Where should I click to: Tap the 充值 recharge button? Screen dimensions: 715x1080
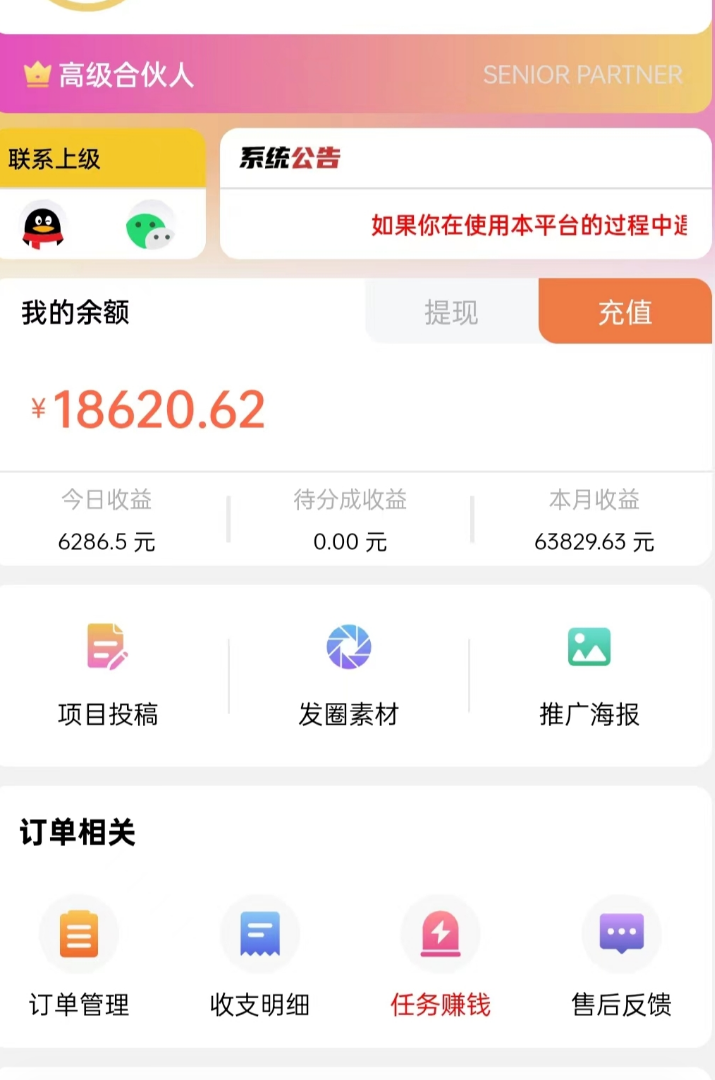pyautogui.click(x=625, y=312)
